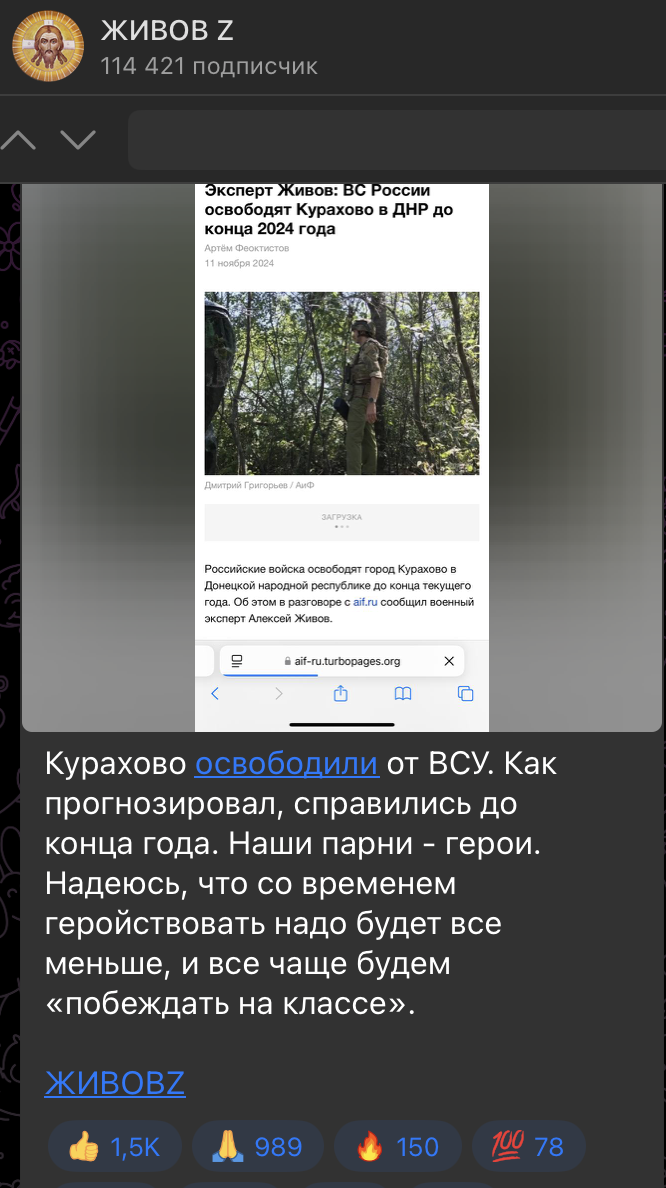This screenshot has height=1188, width=666.
Task: React with 100 emoji 78
Action: point(528,1146)
